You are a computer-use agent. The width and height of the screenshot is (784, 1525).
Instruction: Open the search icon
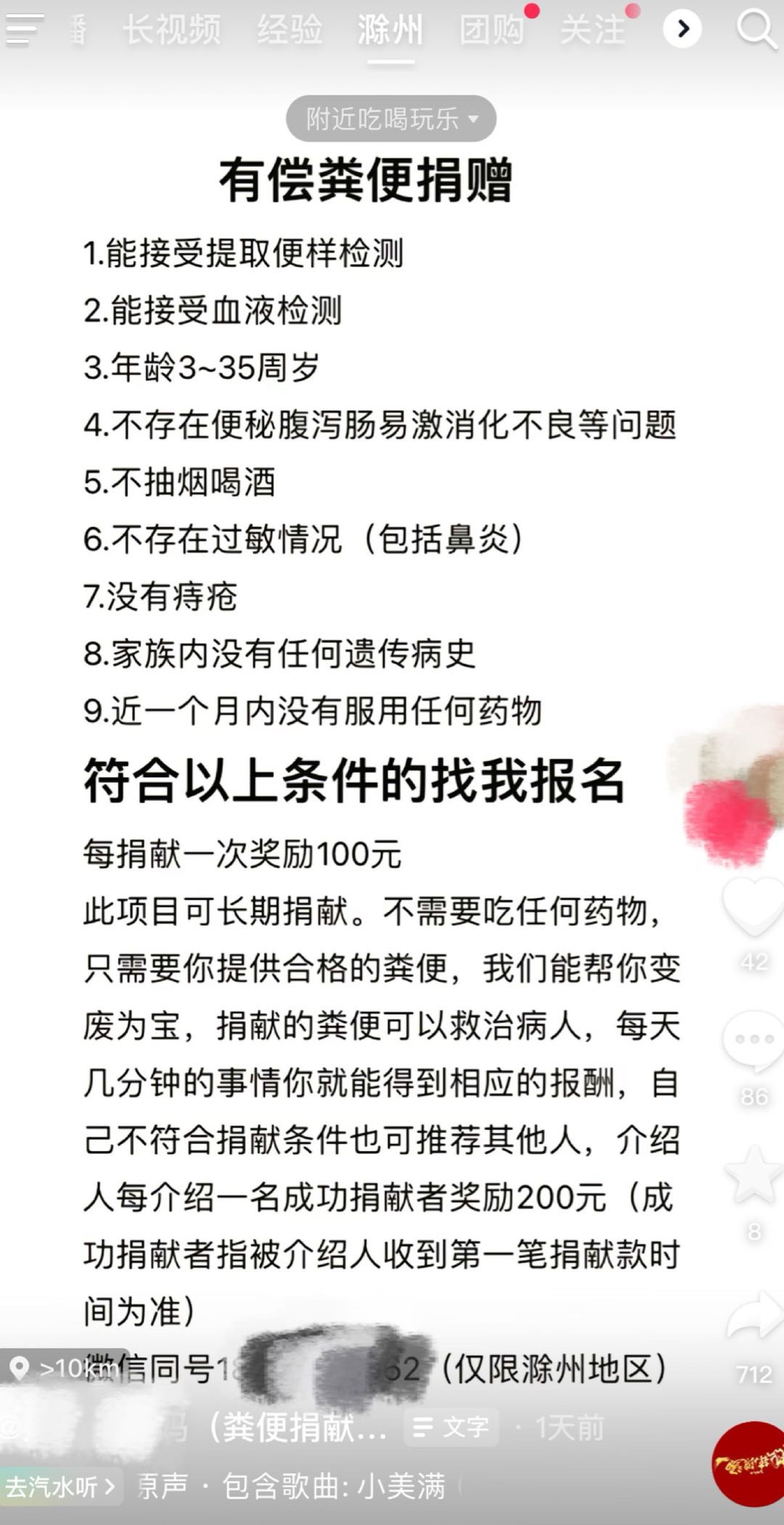tap(757, 30)
